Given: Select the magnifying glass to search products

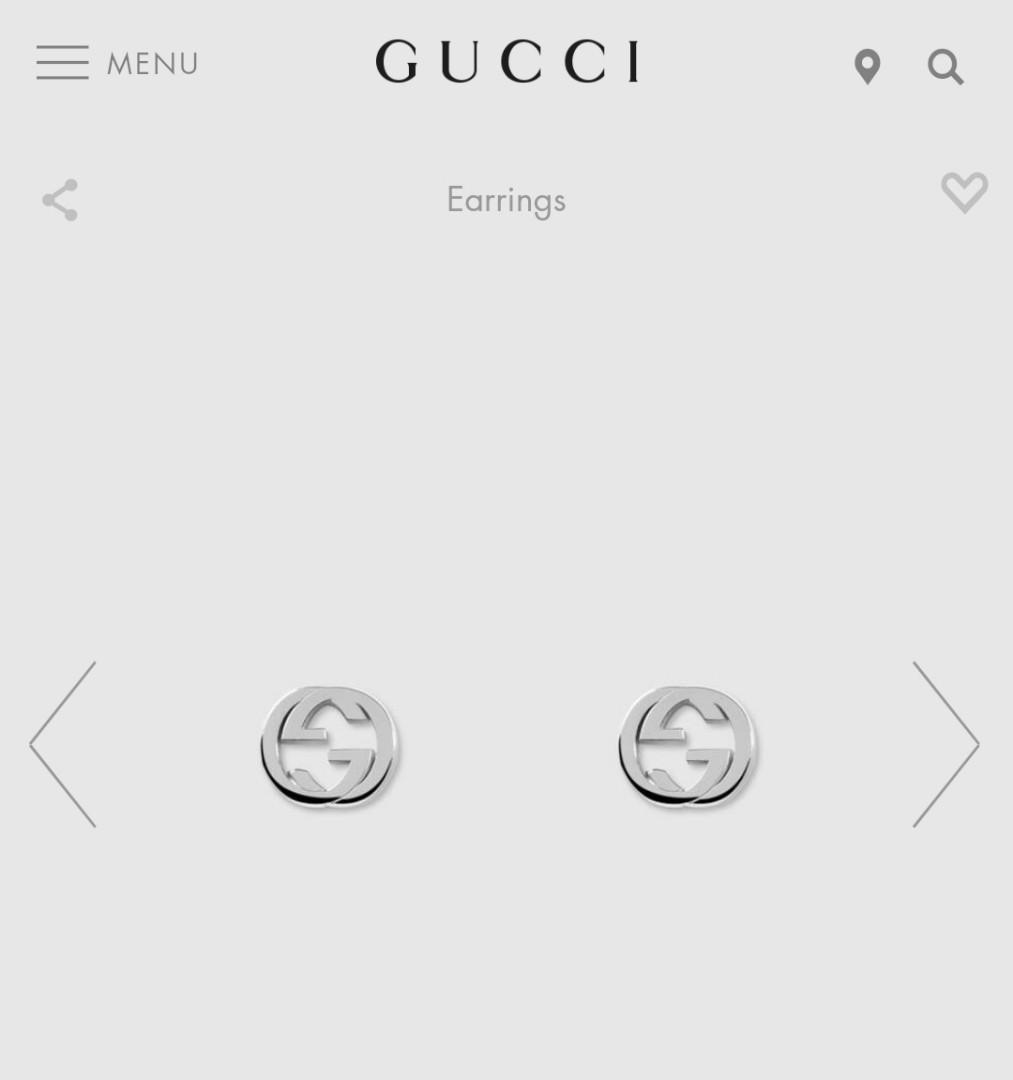Looking at the screenshot, I should (x=944, y=67).
